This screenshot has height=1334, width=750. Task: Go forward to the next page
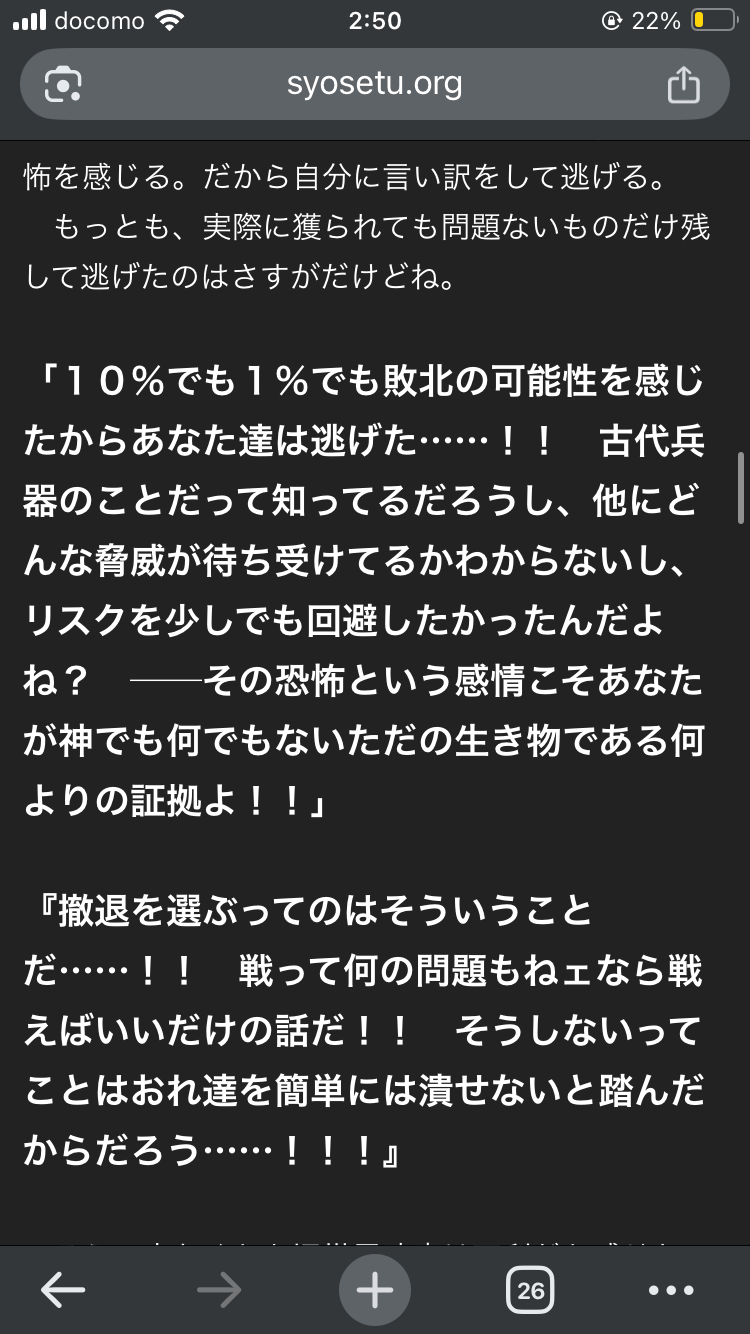point(219,1290)
